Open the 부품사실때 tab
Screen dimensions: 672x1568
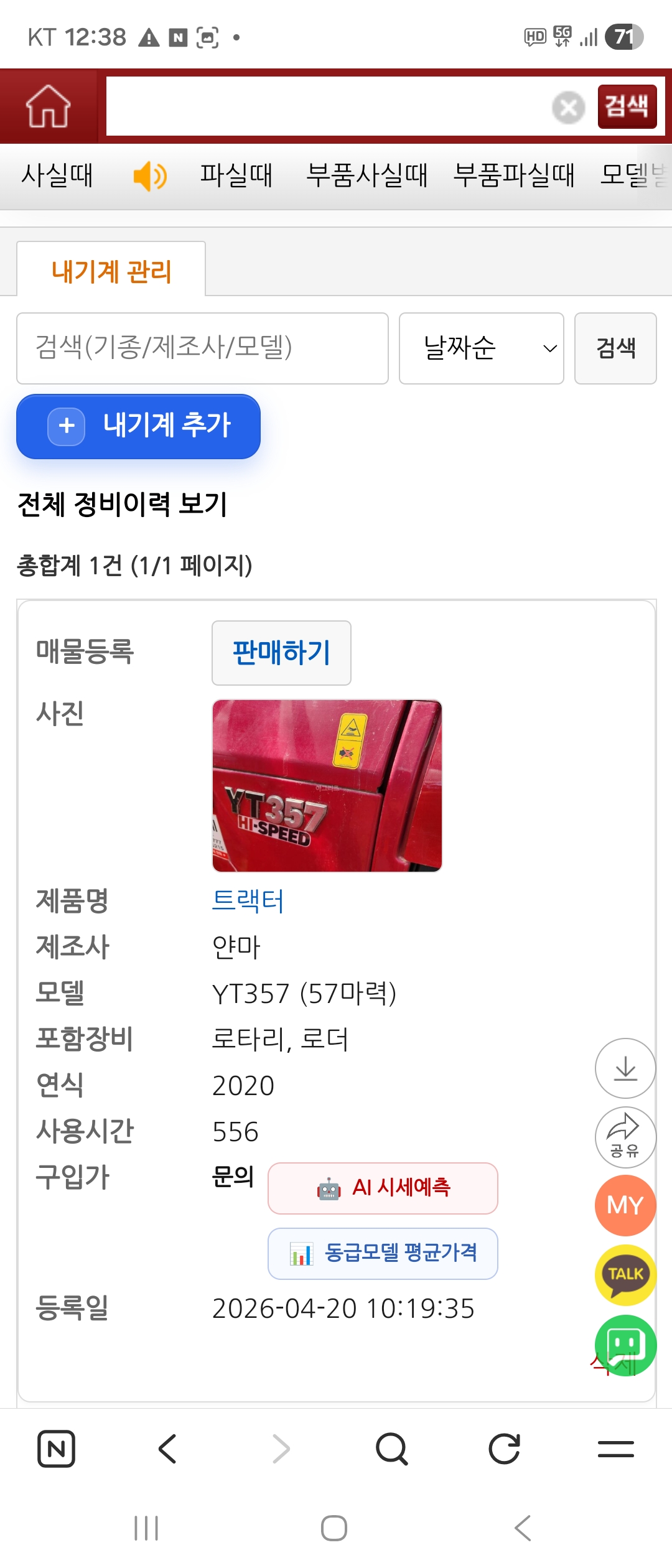click(366, 175)
